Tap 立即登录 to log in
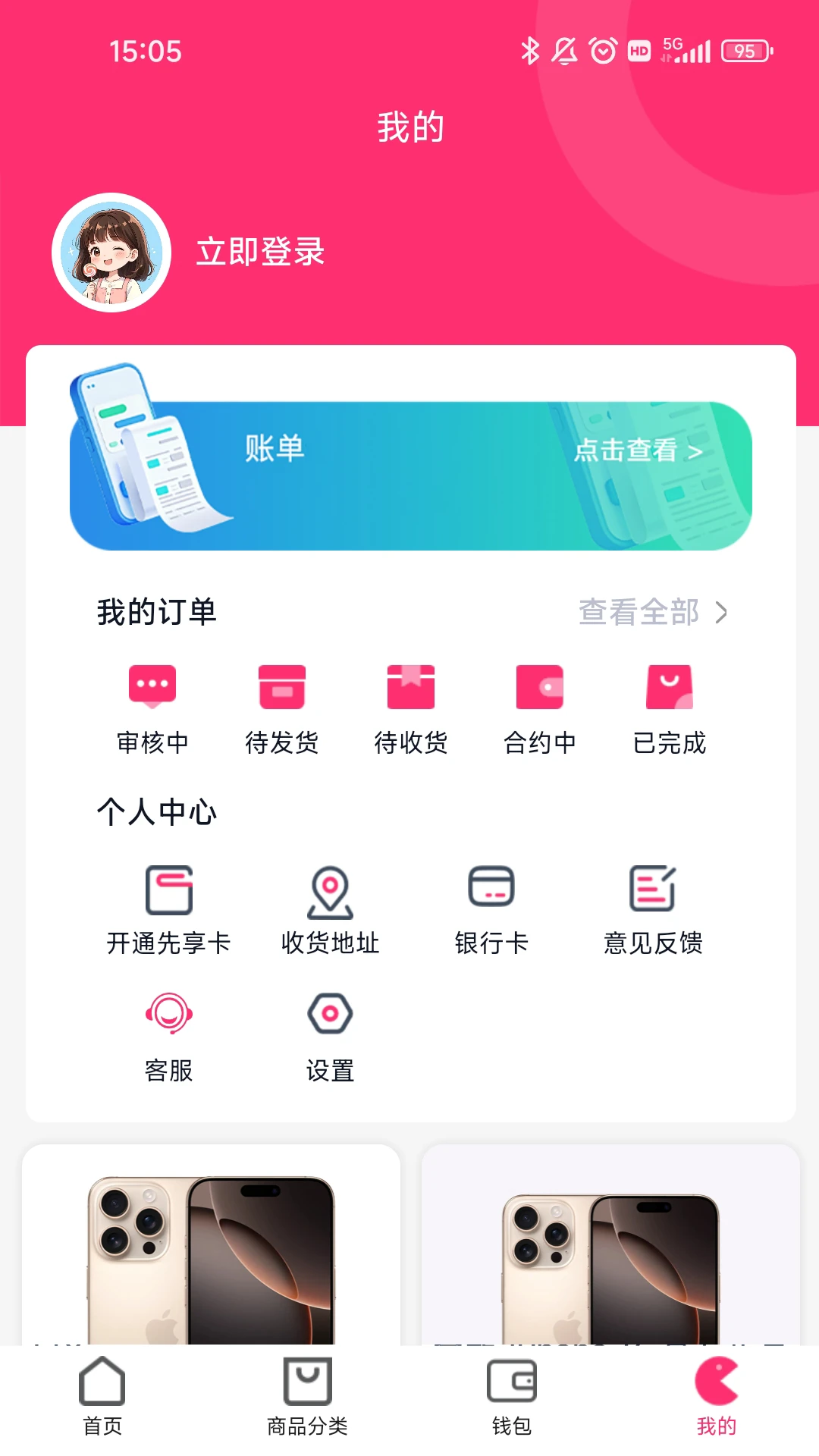The width and height of the screenshot is (819, 1456). tap(258, 253)
